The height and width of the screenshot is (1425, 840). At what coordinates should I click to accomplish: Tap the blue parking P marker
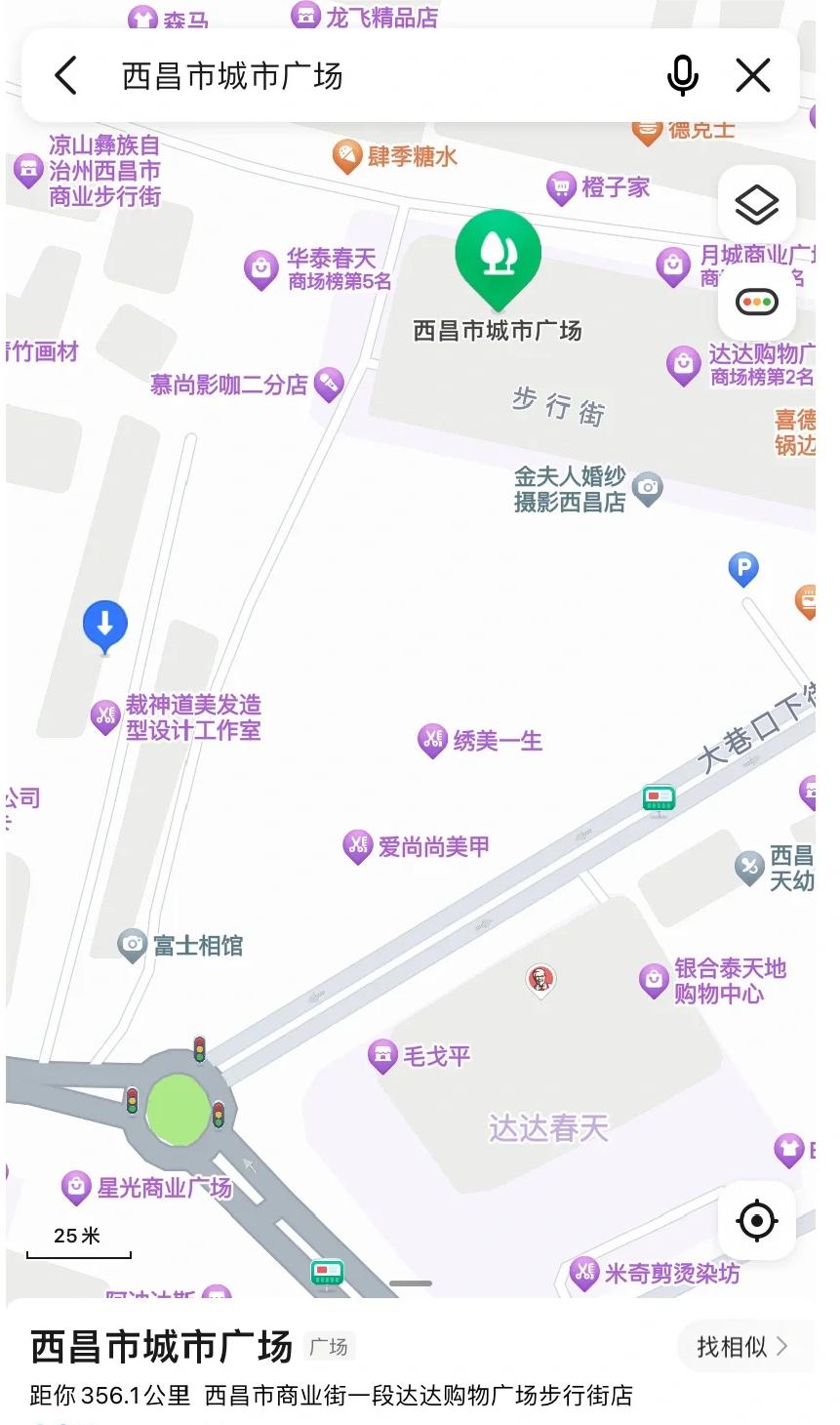(743, 569)
